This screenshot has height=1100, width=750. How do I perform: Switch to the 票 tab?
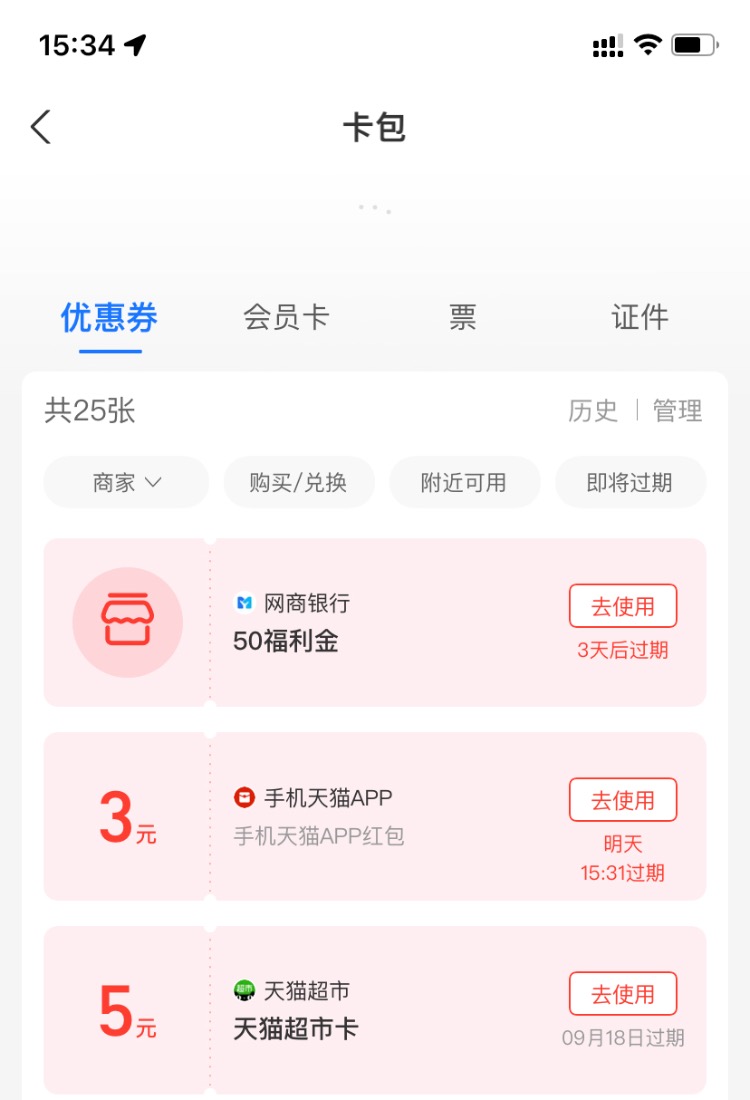point(462,318)
